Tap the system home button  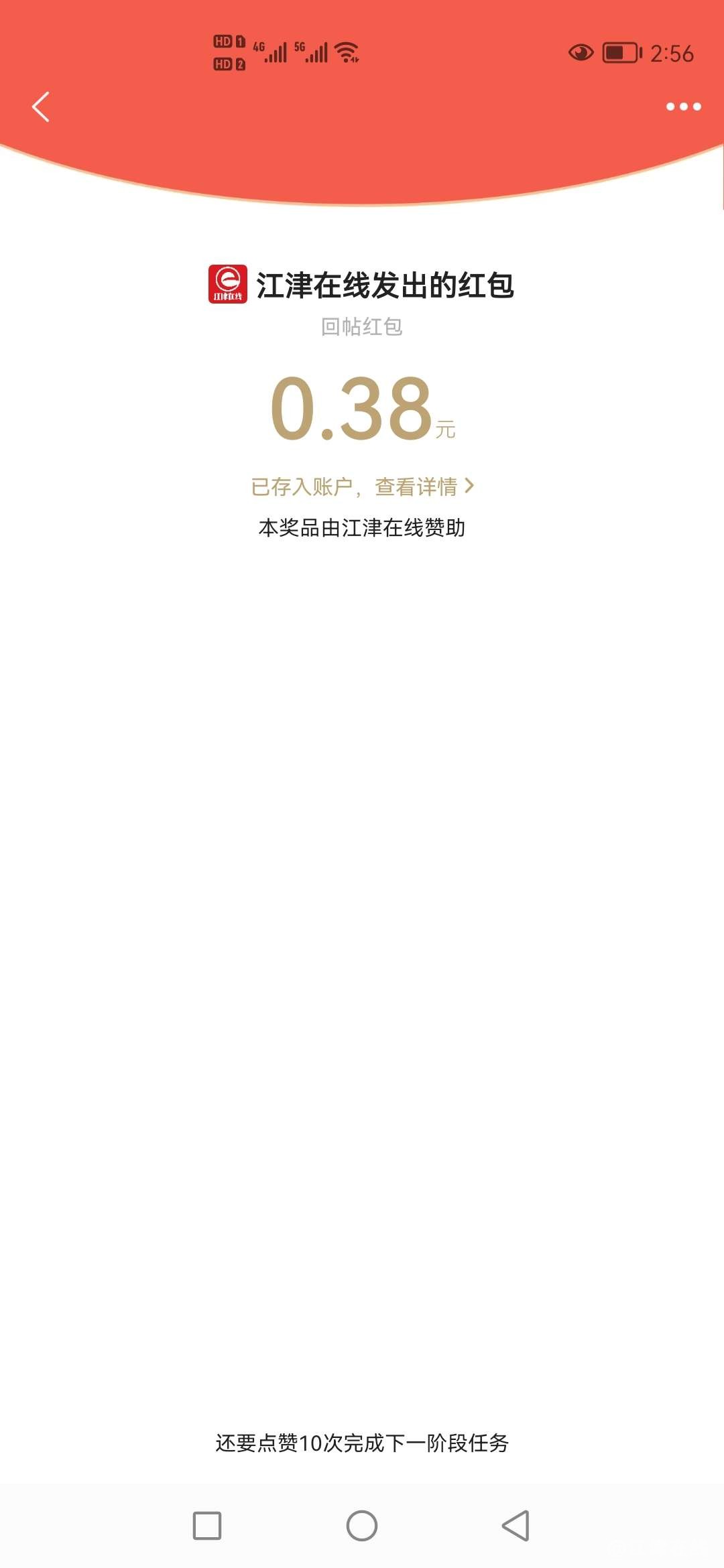362,1526
